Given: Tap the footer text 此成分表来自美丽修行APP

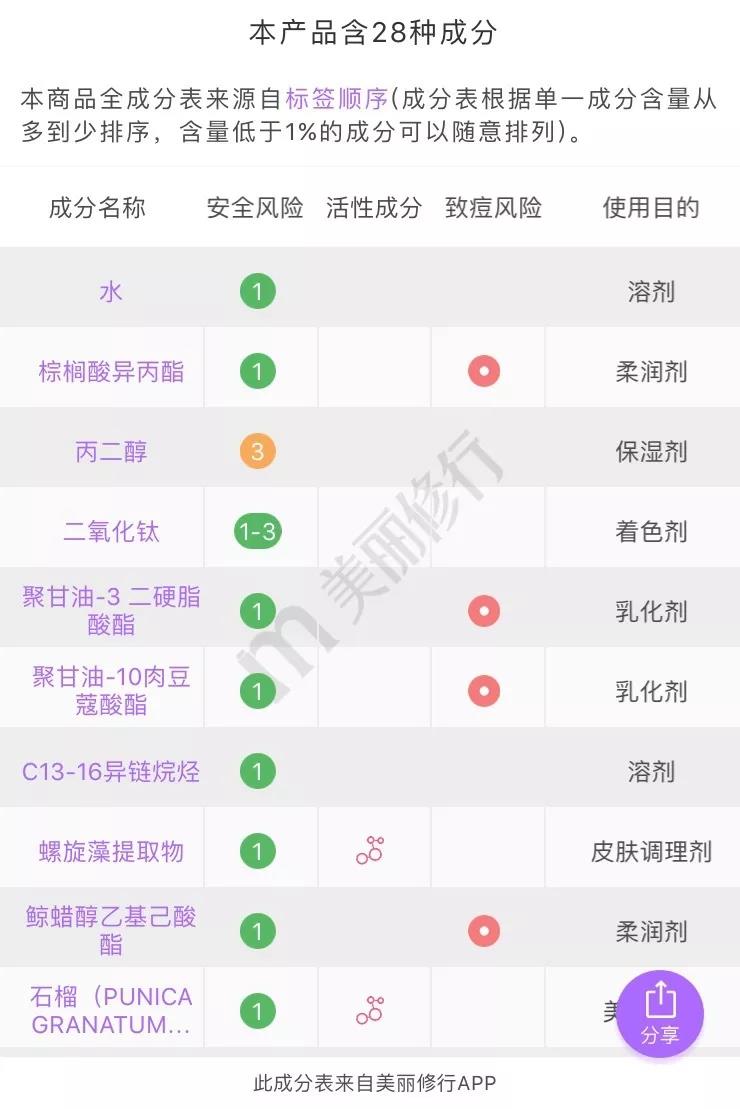Looking at the screenshot, I should click(370, 1081).
